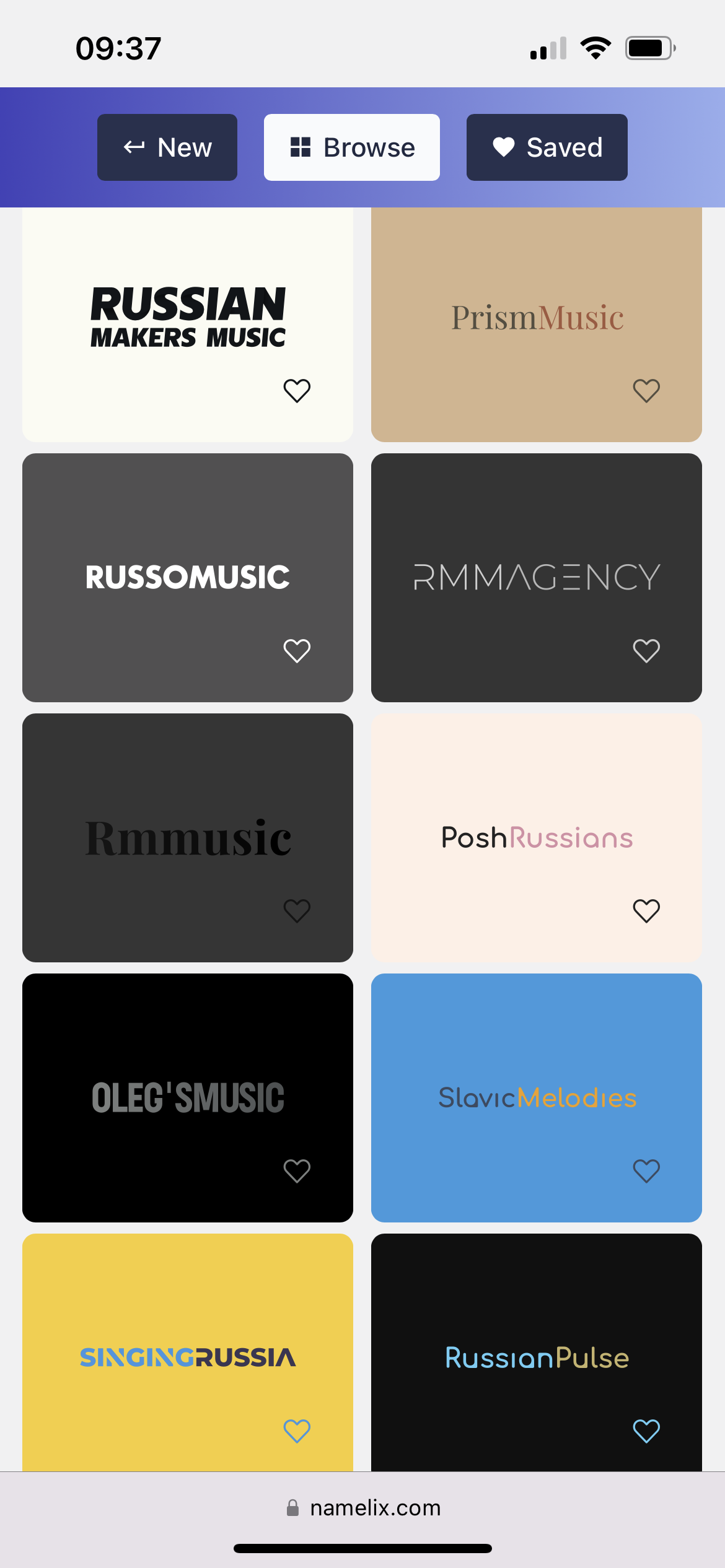View the PrismMusic logo details
725x1568 pixels.
(537, 316)
